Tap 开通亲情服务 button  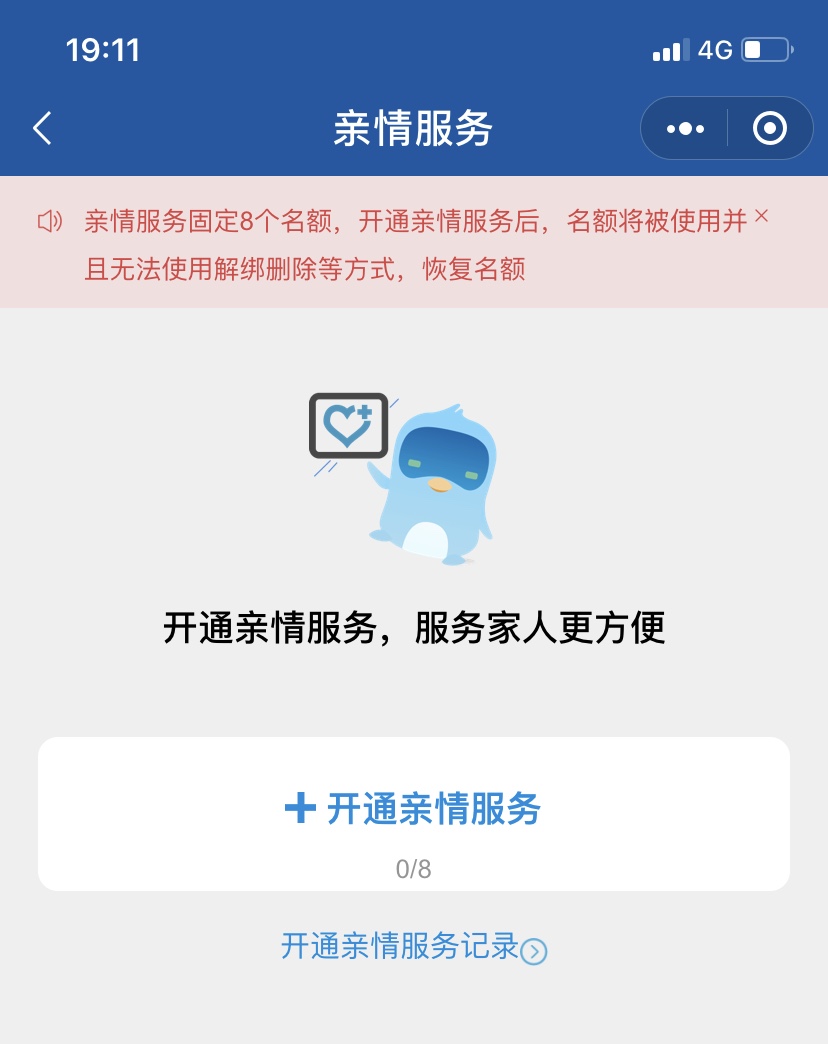[x=413, y=809]
